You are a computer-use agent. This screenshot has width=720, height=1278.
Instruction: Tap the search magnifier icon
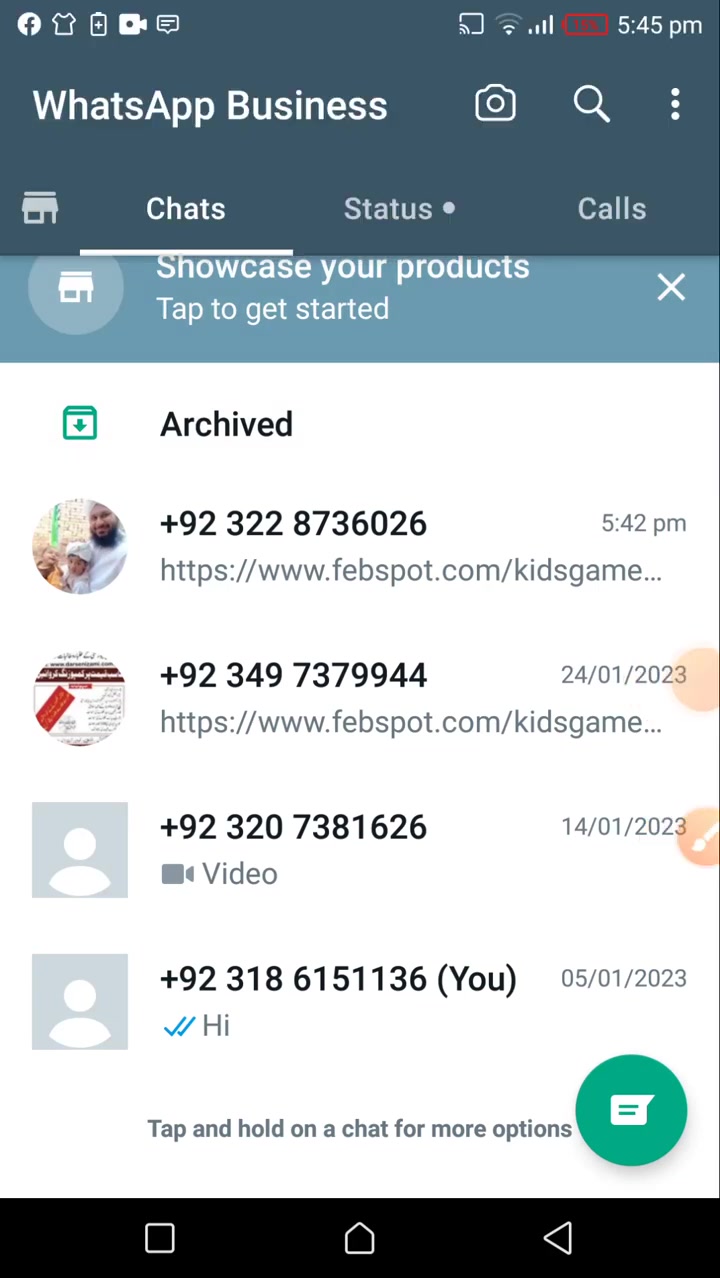pyautogui.click(x=591, y=104)
